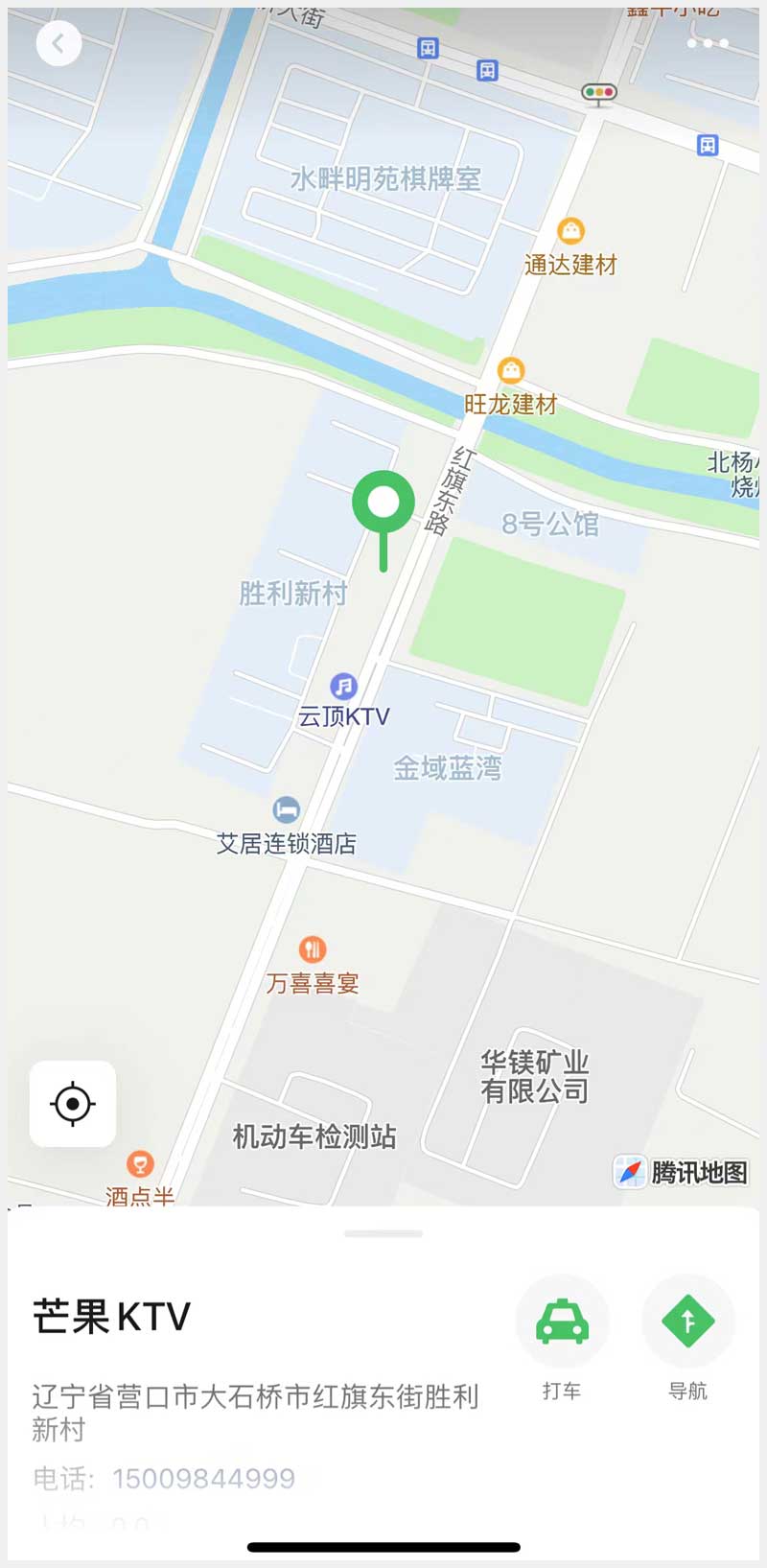Start navigation with 导航

687,1322
